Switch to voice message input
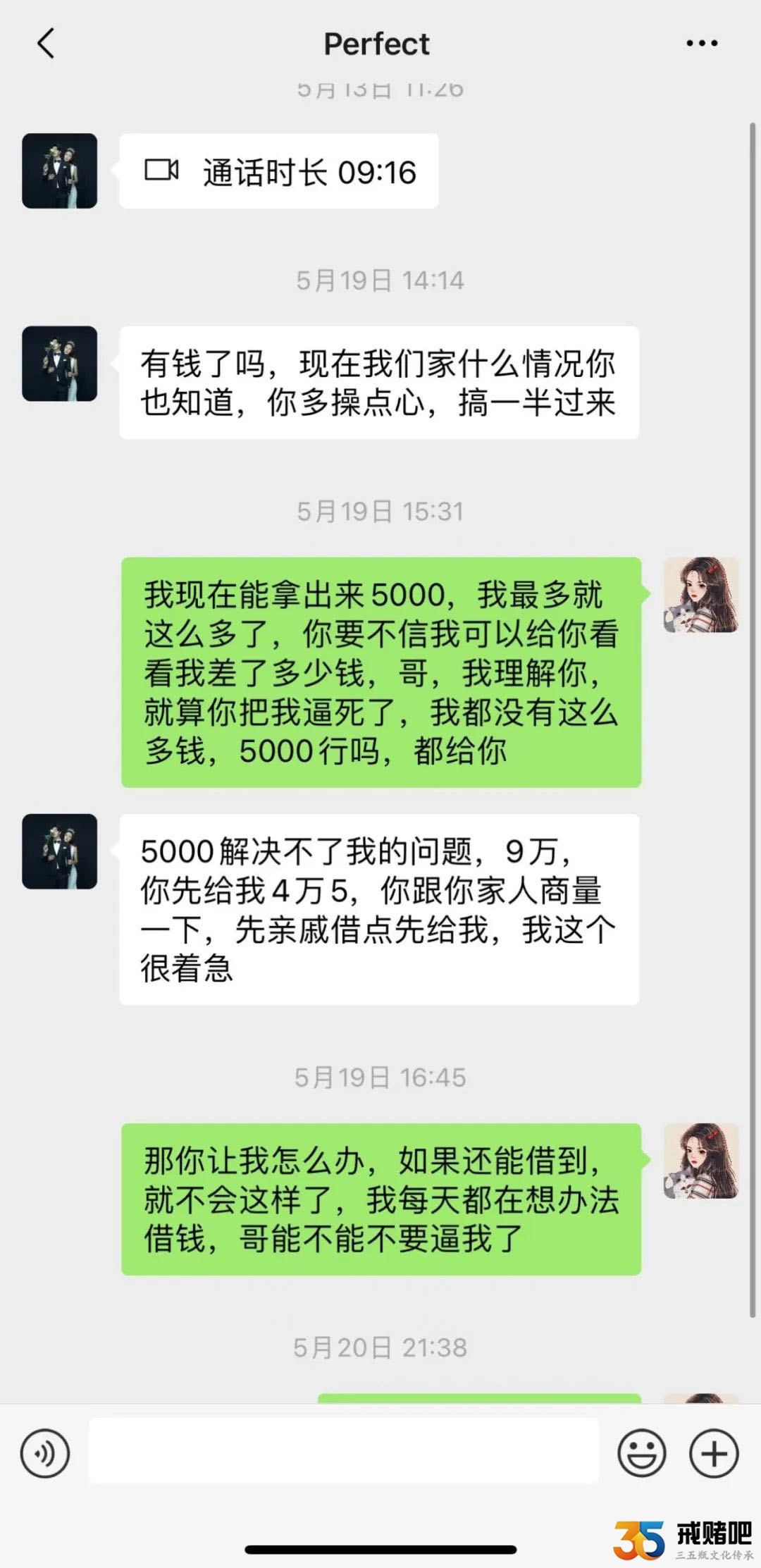This screenshot has width=761, height=1568. pyautogui.click(x=45, y=1453)
